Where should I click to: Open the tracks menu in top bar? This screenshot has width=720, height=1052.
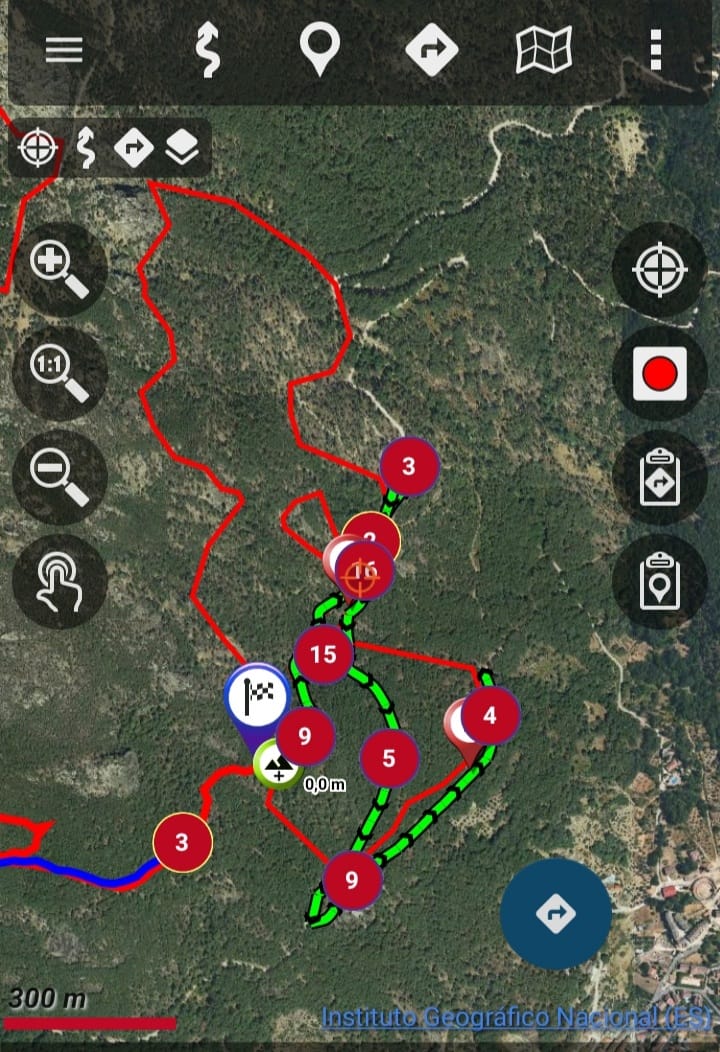207,49
